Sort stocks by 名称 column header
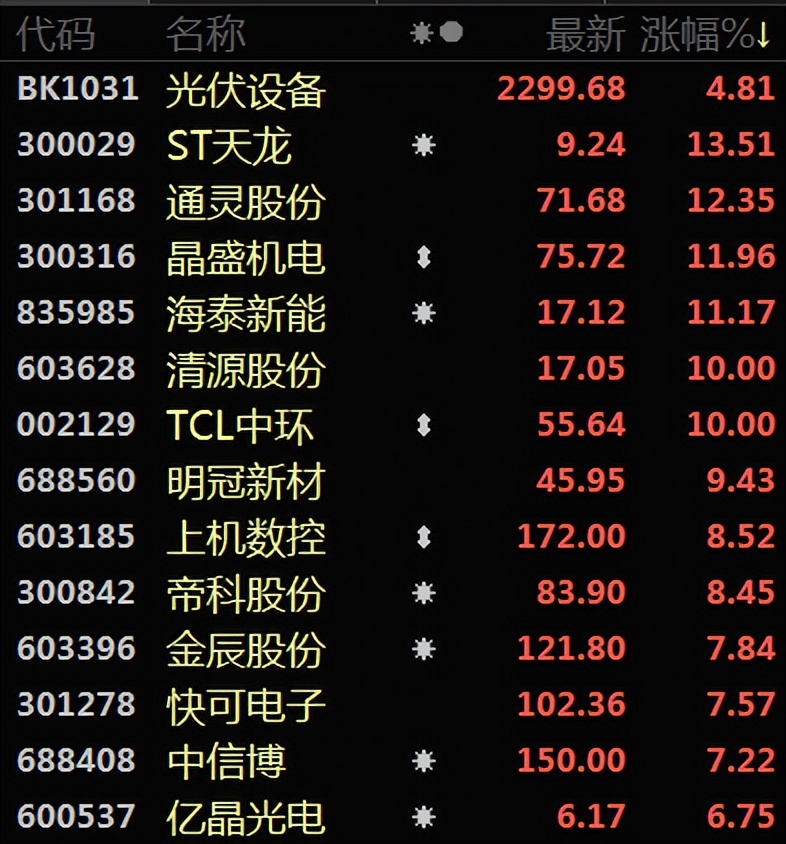This screenshot has height=844, width=786. click(x=205, y=35)
